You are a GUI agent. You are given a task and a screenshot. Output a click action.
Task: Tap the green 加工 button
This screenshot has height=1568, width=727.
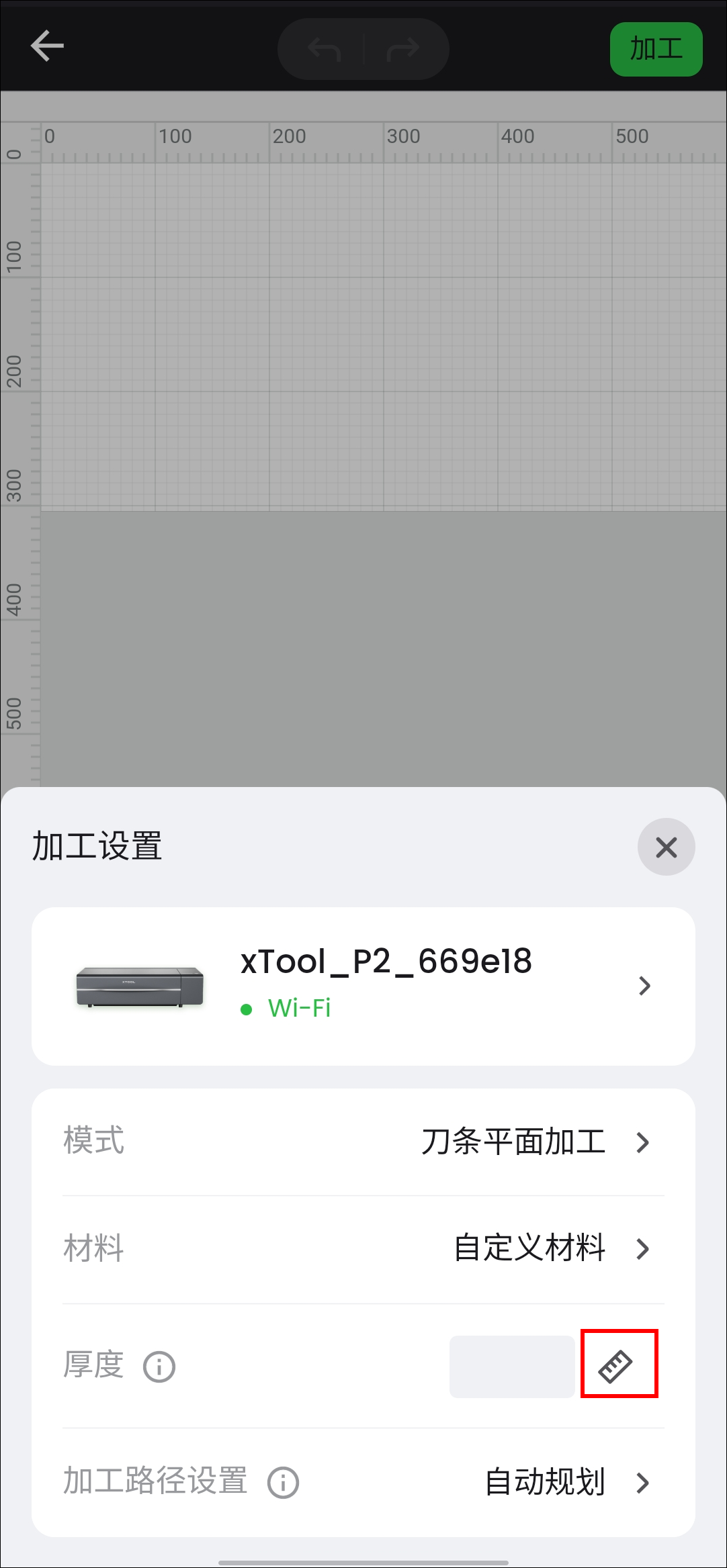pos(656,49)
